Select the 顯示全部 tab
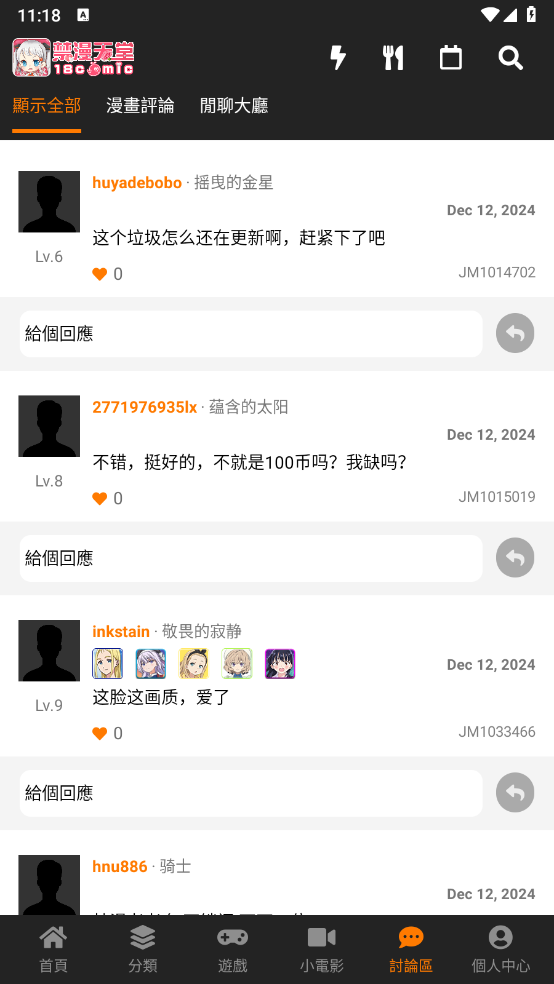Screen dimensions: 554x984 [x=46, y=105]
